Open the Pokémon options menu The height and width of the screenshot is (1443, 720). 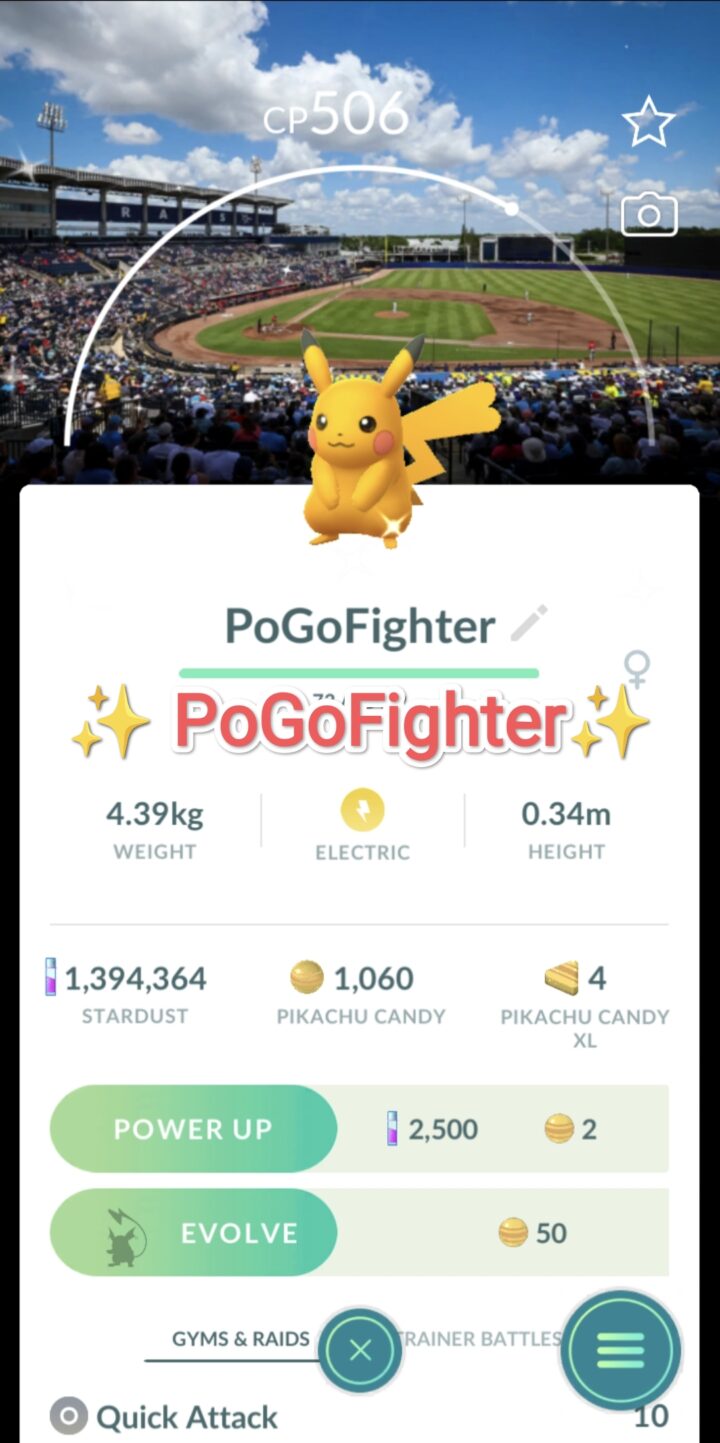click(621, 1351)
